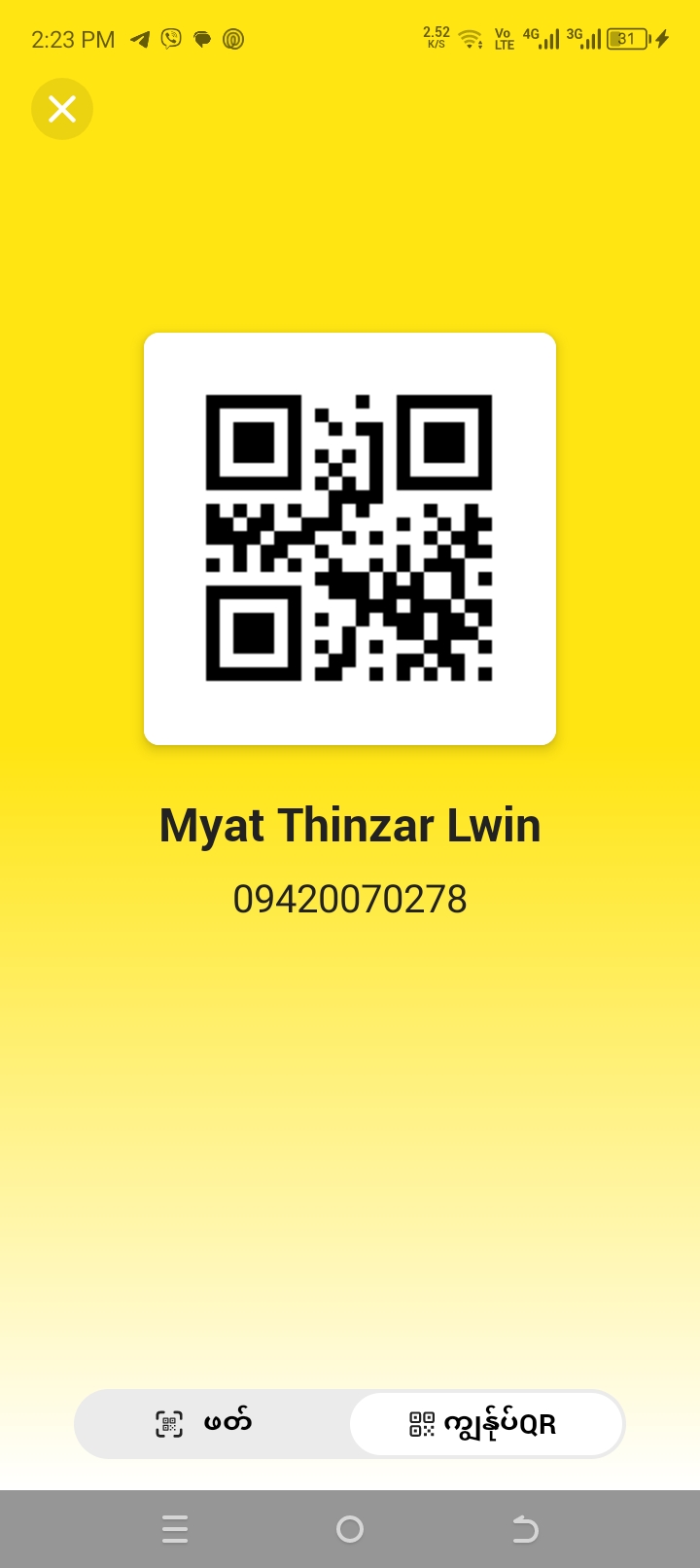The height and width of the screenshot is (1568, 700).
Task: Close the QR code screen
Action: (62, 109)
